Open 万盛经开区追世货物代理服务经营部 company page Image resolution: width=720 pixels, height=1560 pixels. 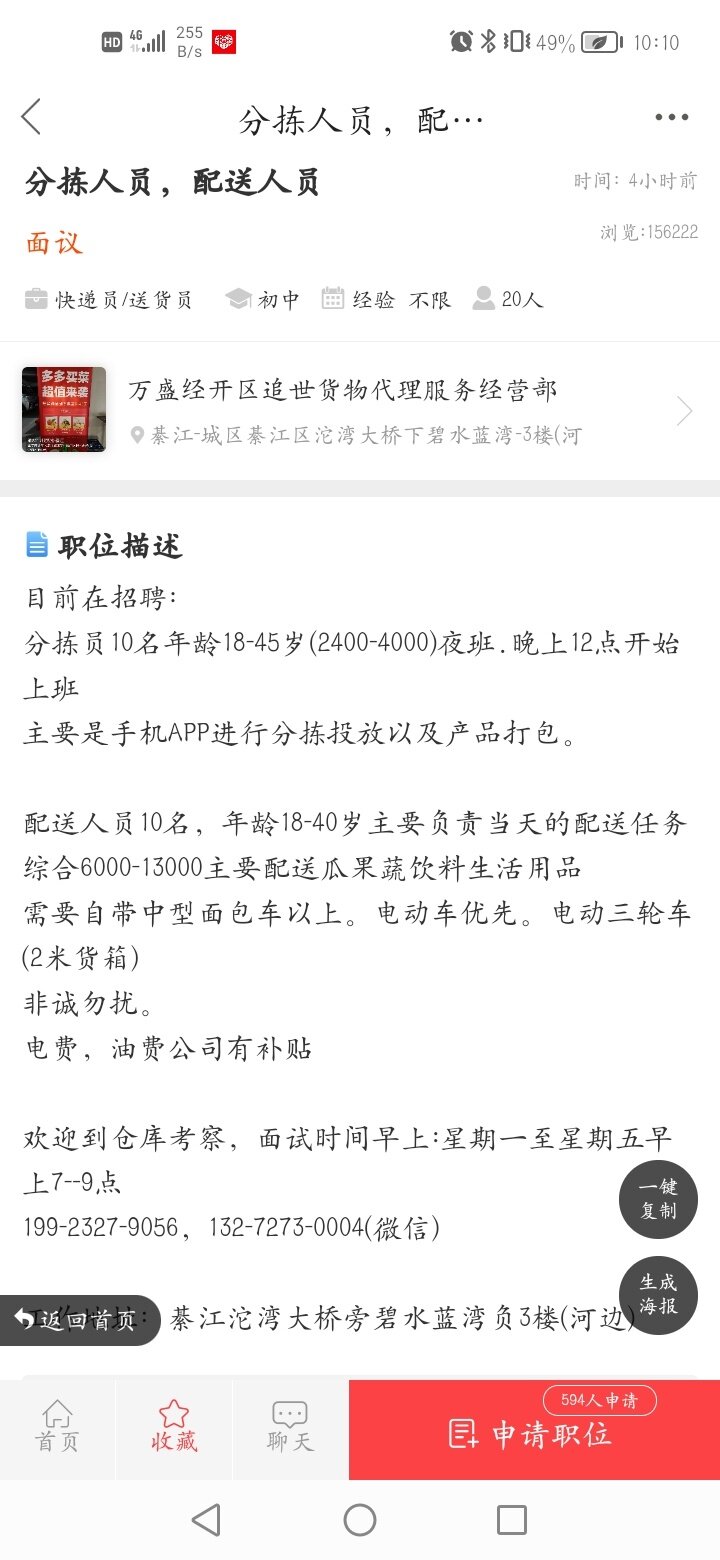click(x=360, y=411)
